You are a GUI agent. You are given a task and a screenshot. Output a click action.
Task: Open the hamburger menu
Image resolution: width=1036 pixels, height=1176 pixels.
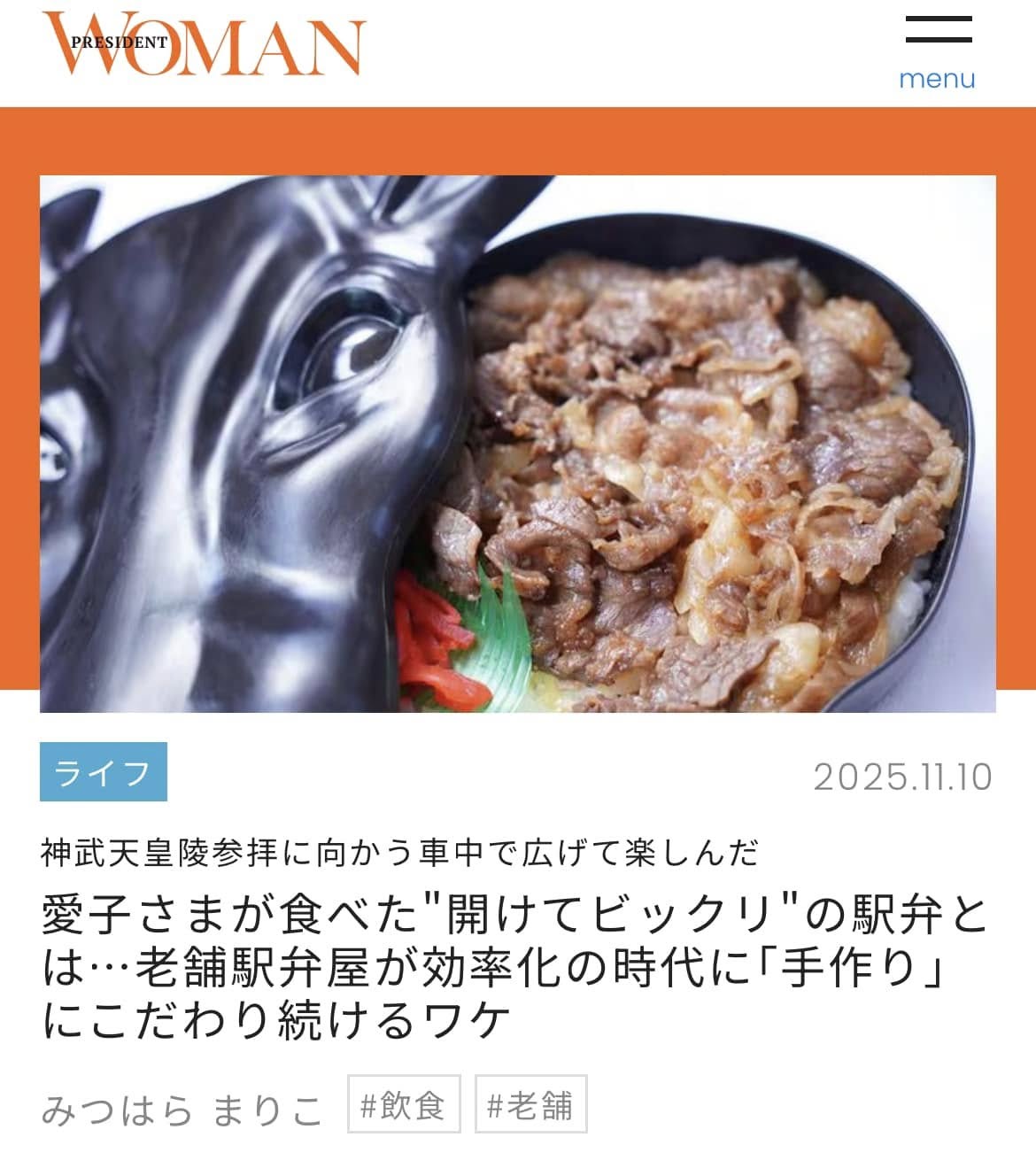pos(937,51)
